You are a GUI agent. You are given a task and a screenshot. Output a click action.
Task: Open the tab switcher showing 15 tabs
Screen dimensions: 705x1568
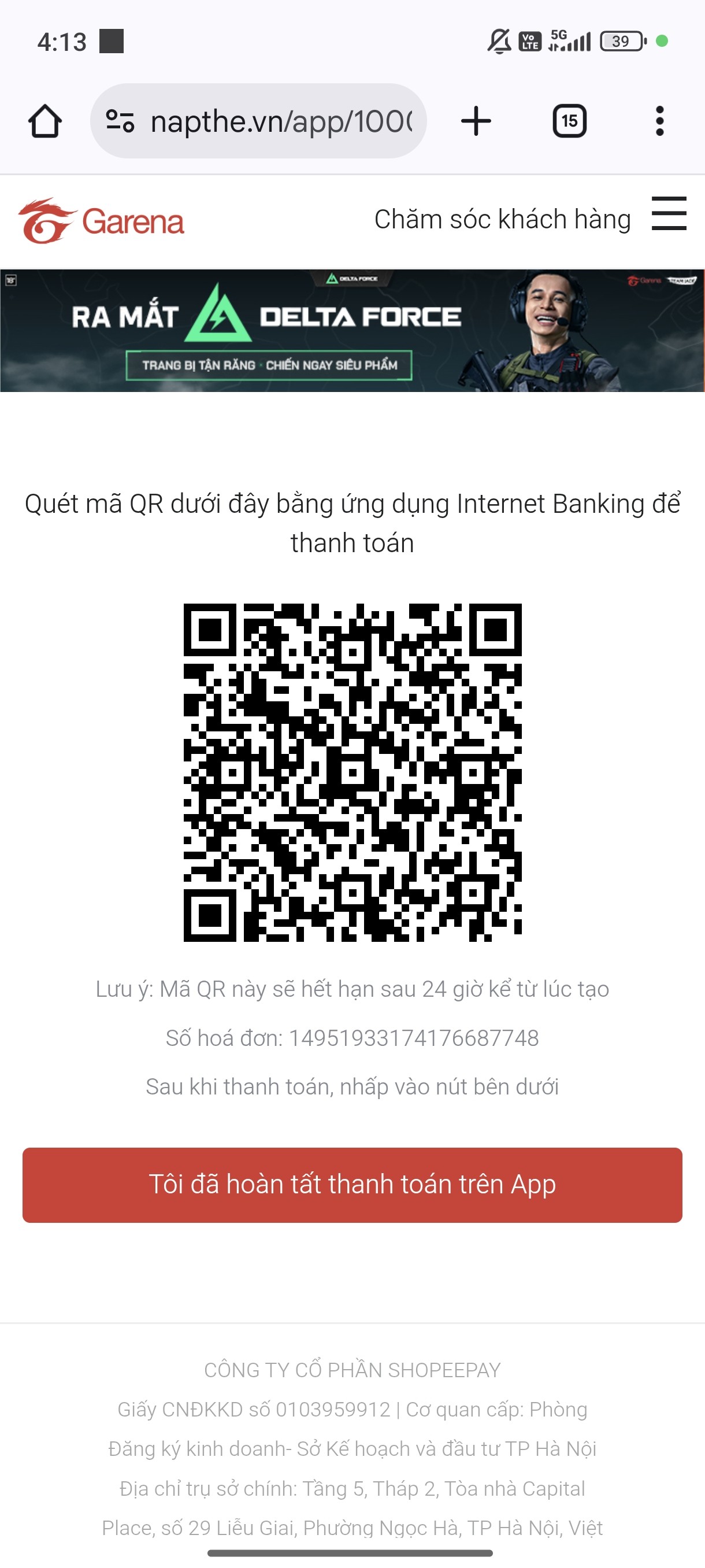tap(569, 121)
